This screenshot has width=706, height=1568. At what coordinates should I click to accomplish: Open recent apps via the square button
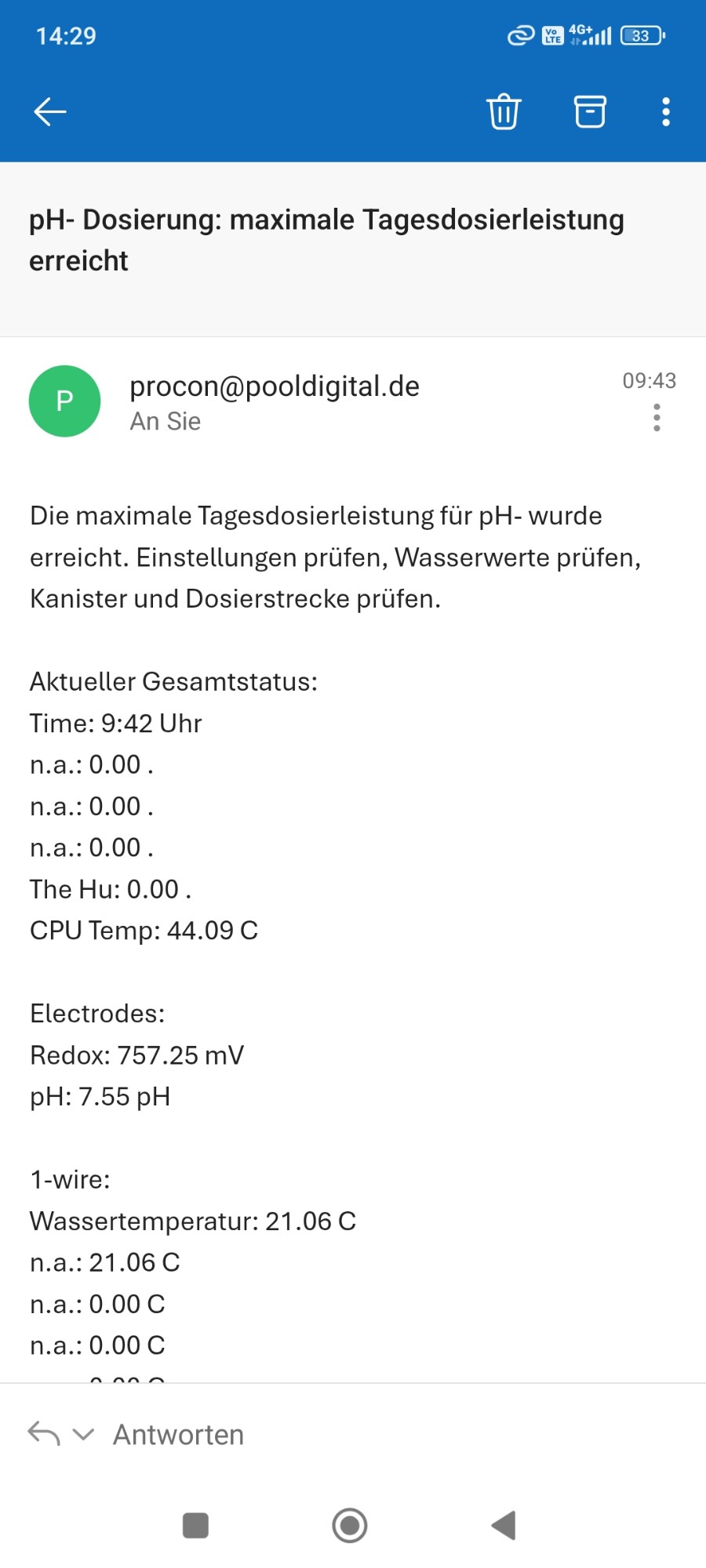point(195,1526)
